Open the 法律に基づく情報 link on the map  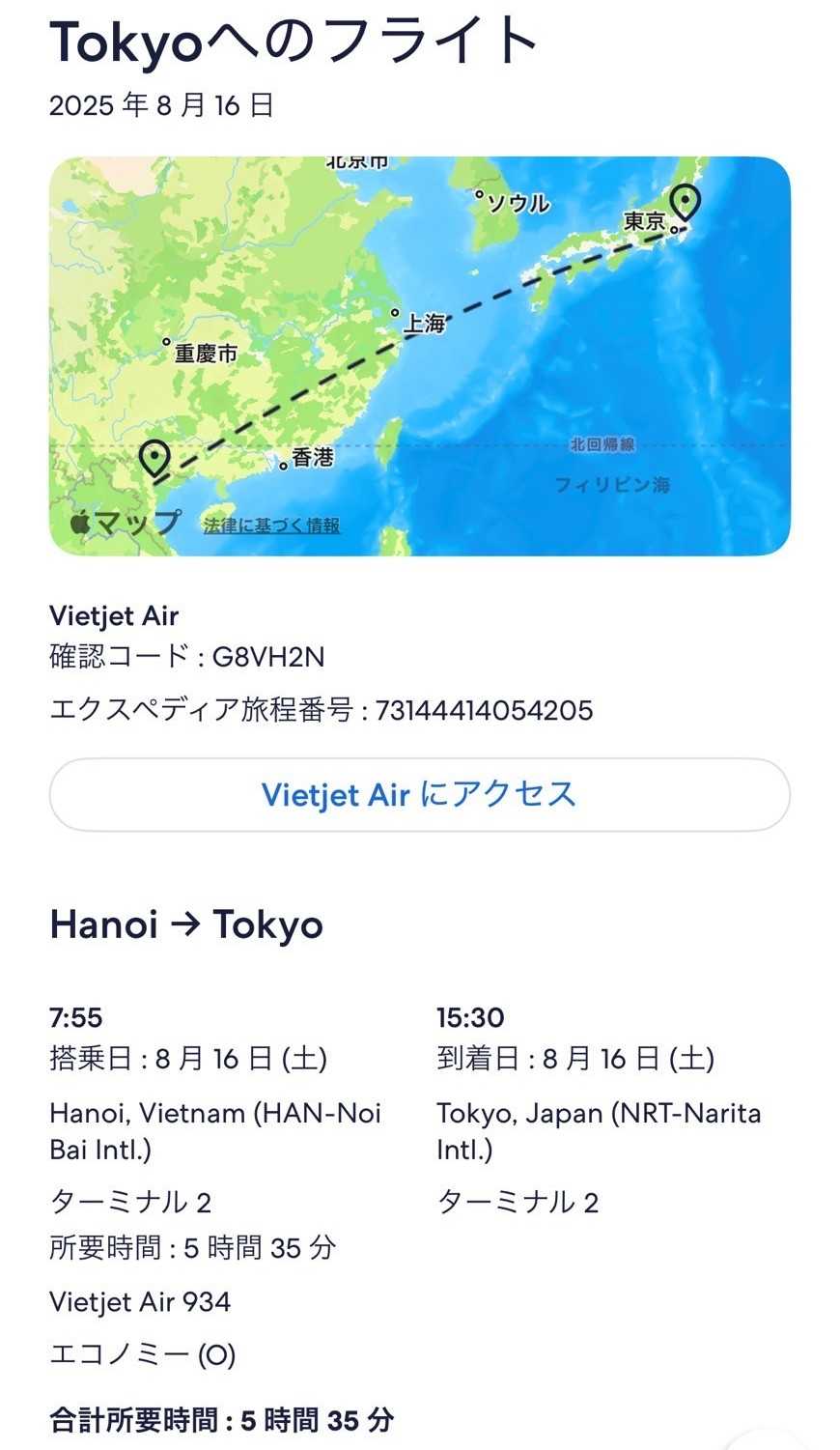click(271, 526)
